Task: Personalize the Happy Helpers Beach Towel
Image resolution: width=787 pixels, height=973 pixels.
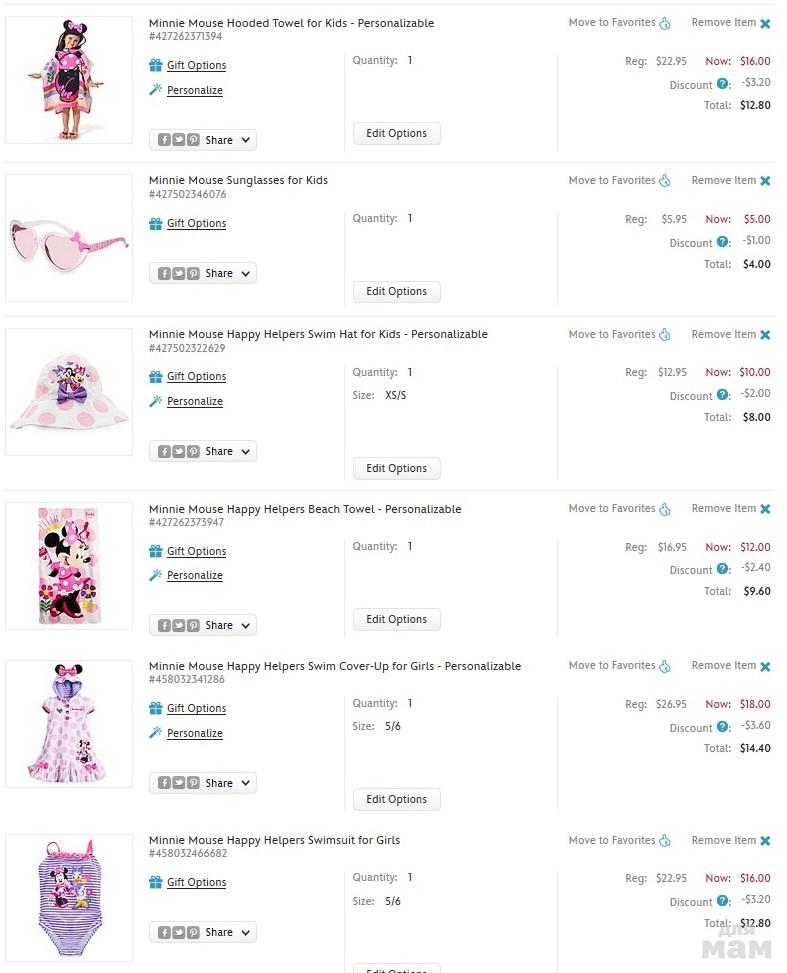Action: [194, 576]
